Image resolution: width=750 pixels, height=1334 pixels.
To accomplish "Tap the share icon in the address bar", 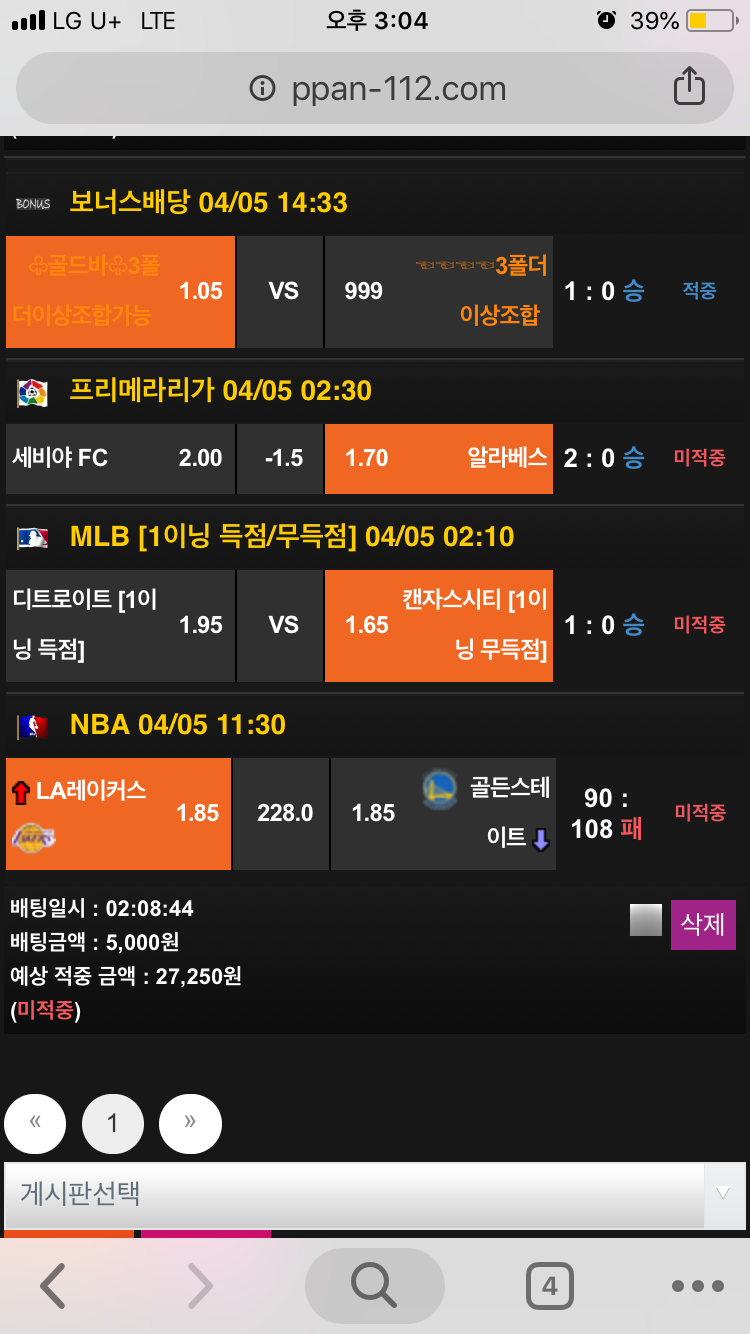I will coord(688,87).
